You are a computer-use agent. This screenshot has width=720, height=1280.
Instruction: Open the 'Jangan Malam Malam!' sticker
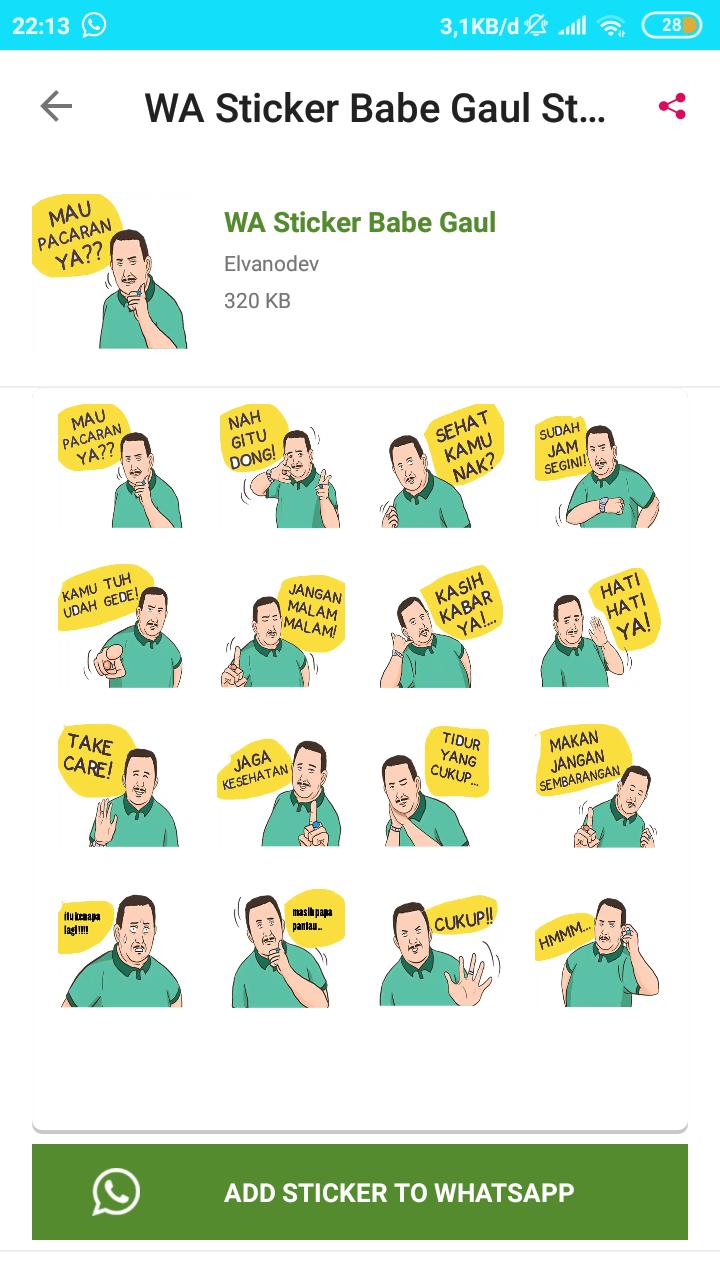pyautogui.click(x=280, y=626)
